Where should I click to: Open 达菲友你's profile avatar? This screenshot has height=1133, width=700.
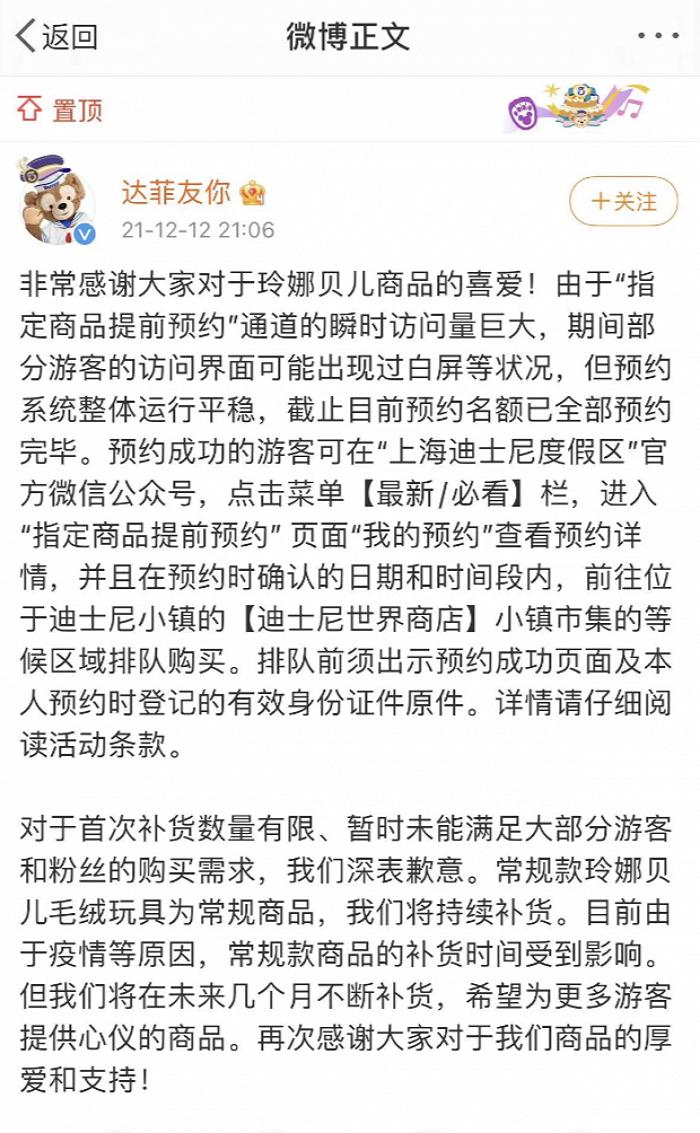click(58, 200)
